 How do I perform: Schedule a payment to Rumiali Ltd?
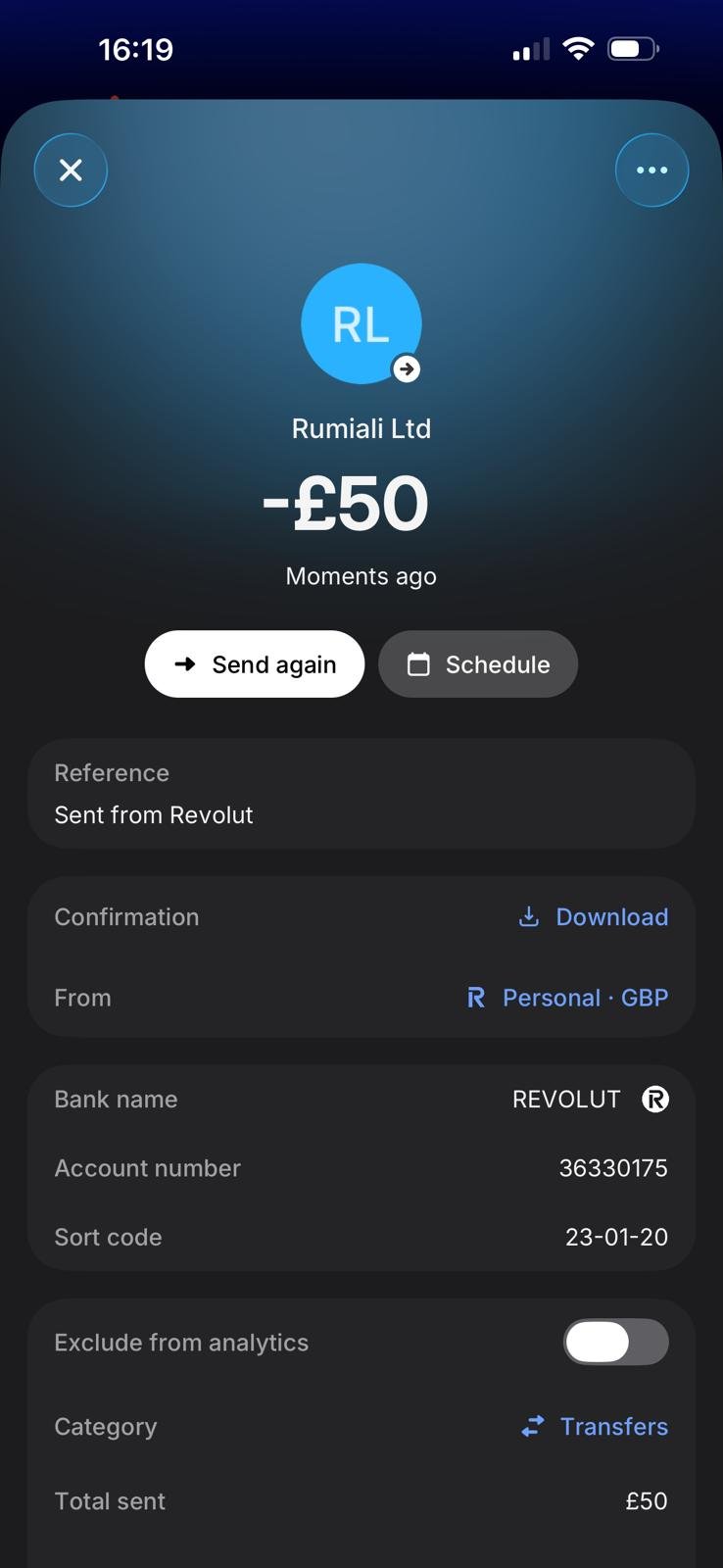478,664
